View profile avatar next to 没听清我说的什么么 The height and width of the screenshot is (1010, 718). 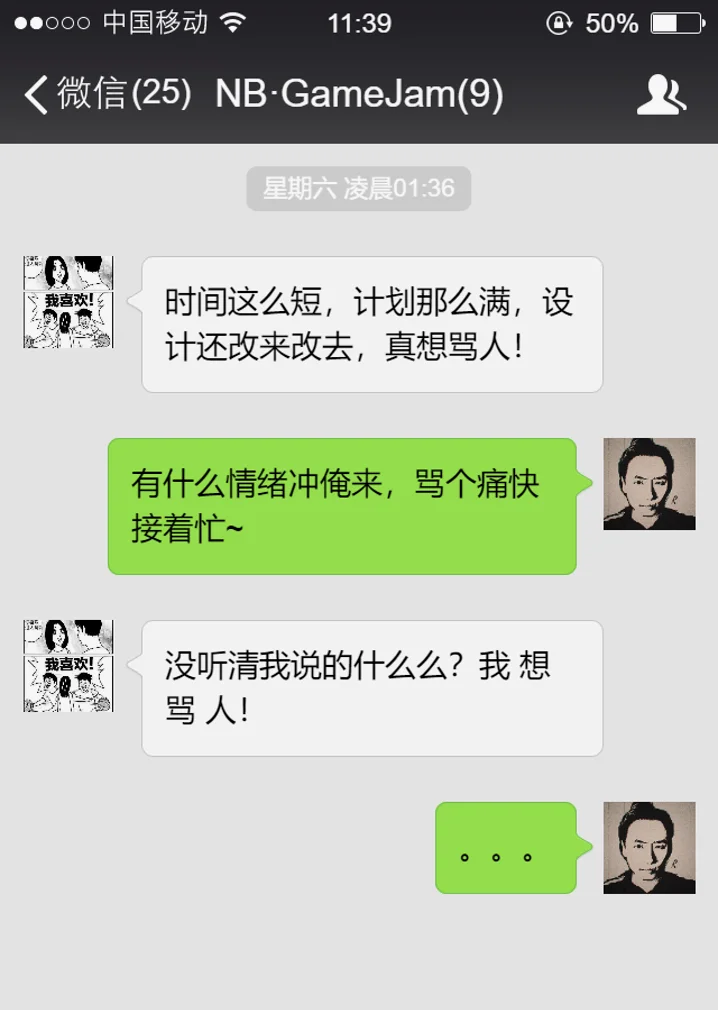tap(68, 666)
